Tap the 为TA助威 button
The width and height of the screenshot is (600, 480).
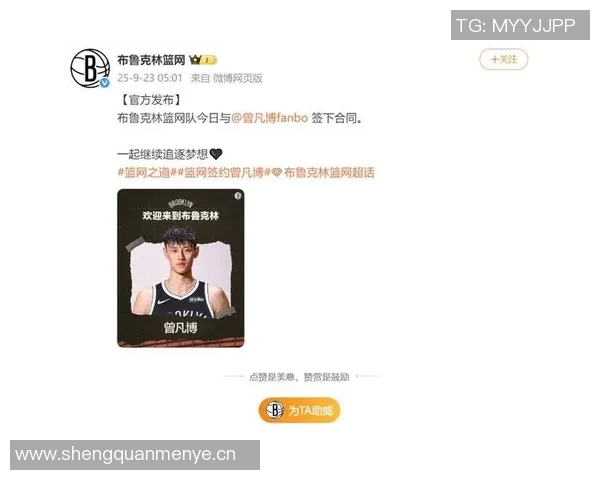[x=300, y=410]
